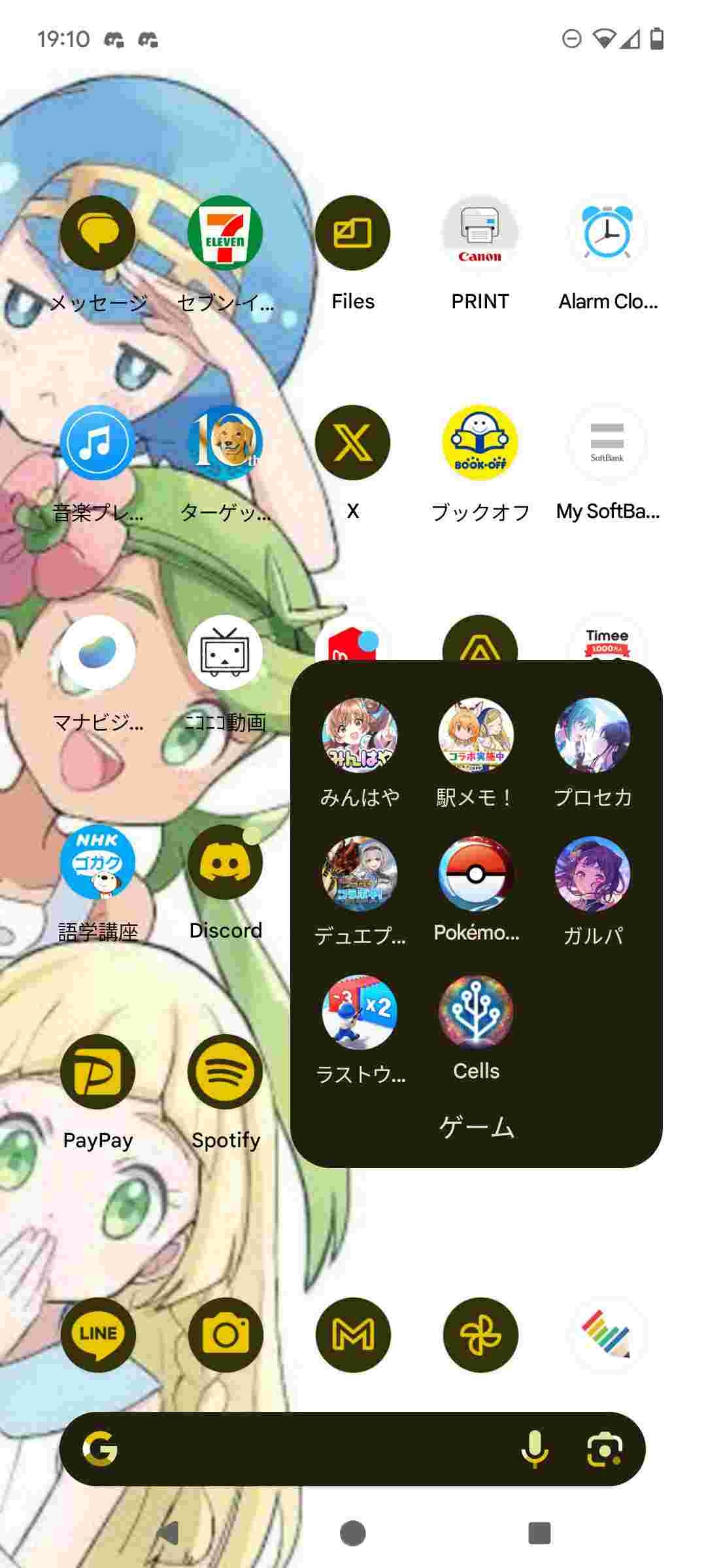Go to the home screen button
This screenshot has width=706, height=1568.
click(x=353, y=1533)
